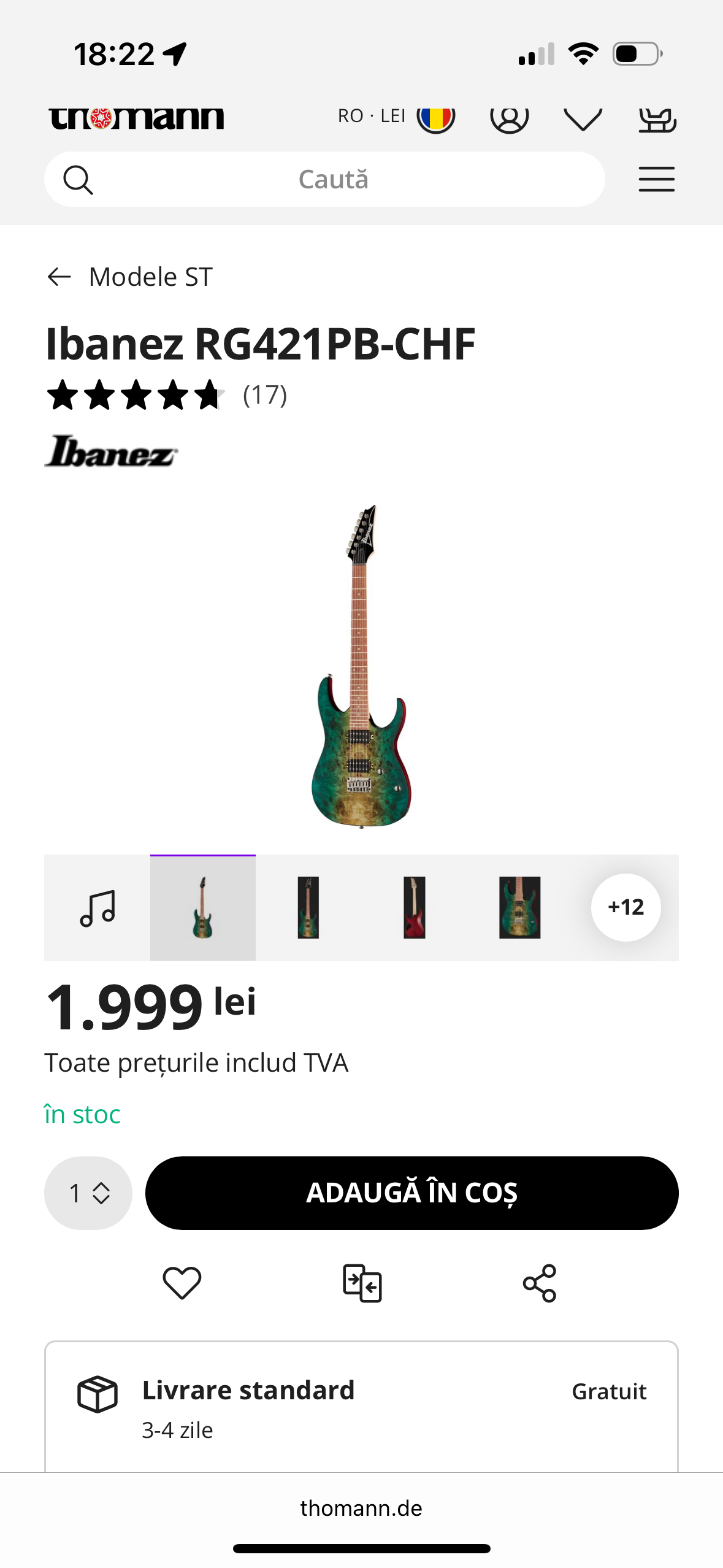
Task: Tap the thomann.de address bar
Action: click(361, 1508)
